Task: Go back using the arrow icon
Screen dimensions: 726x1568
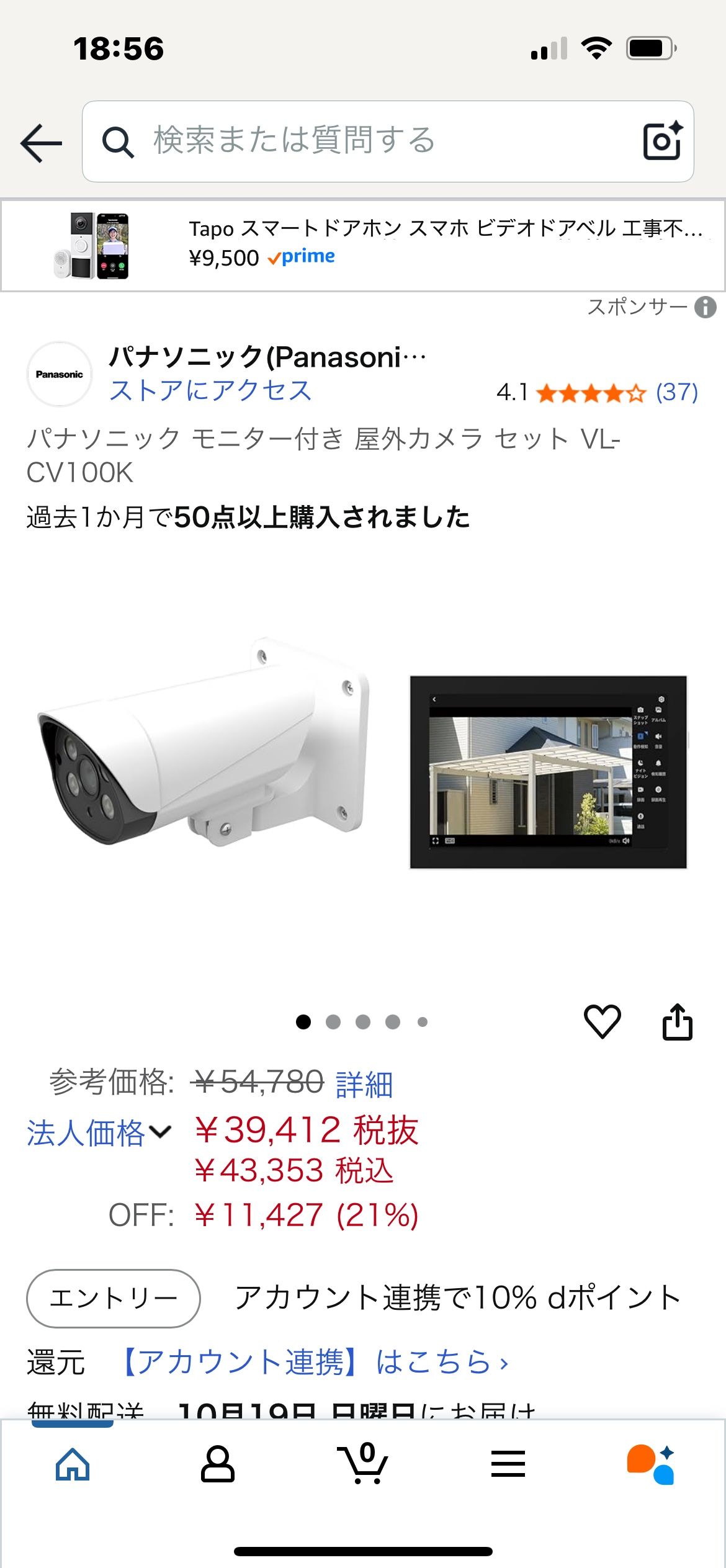Action: [41, 143]
